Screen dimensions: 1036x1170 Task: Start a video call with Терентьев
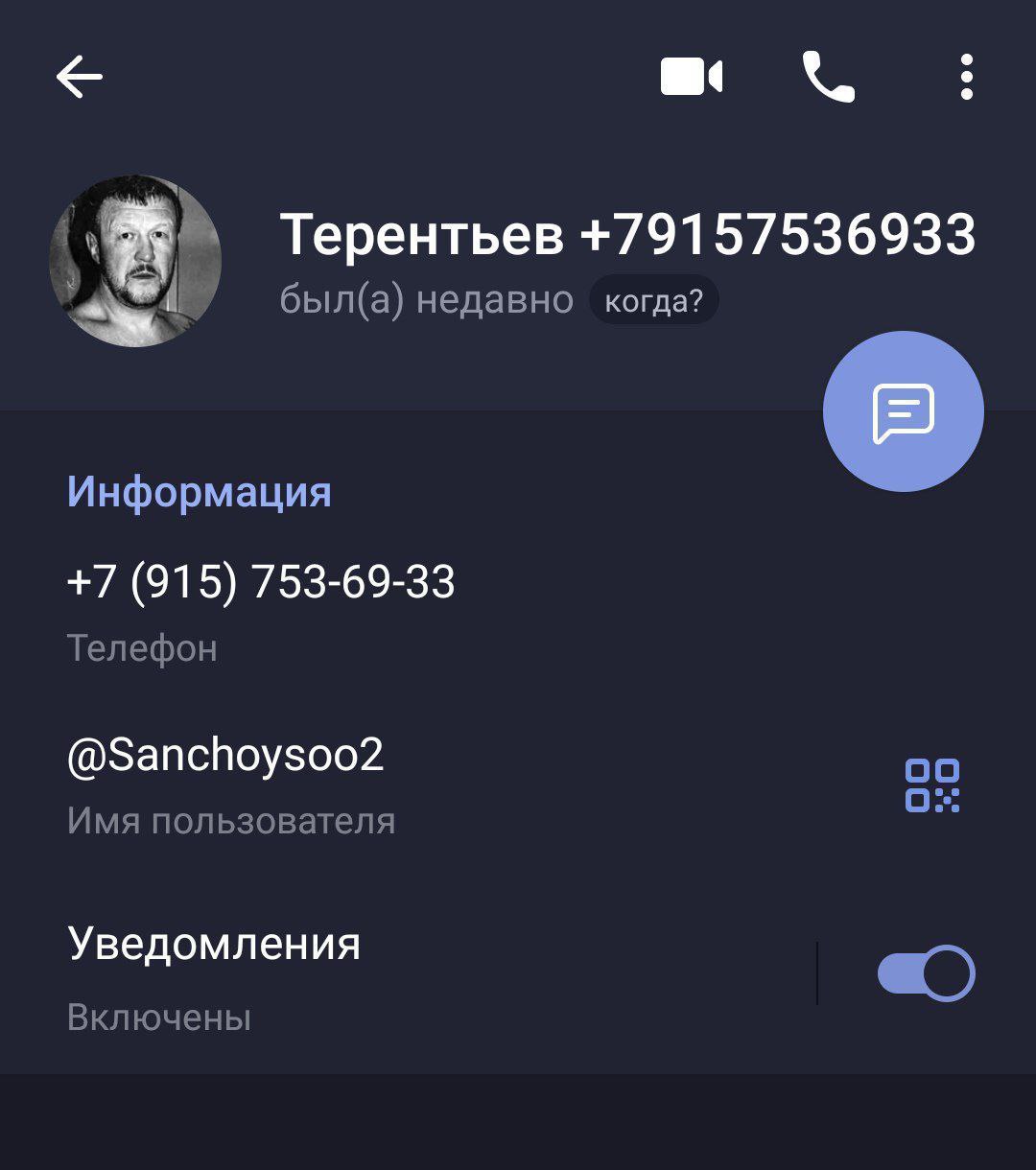691,77
